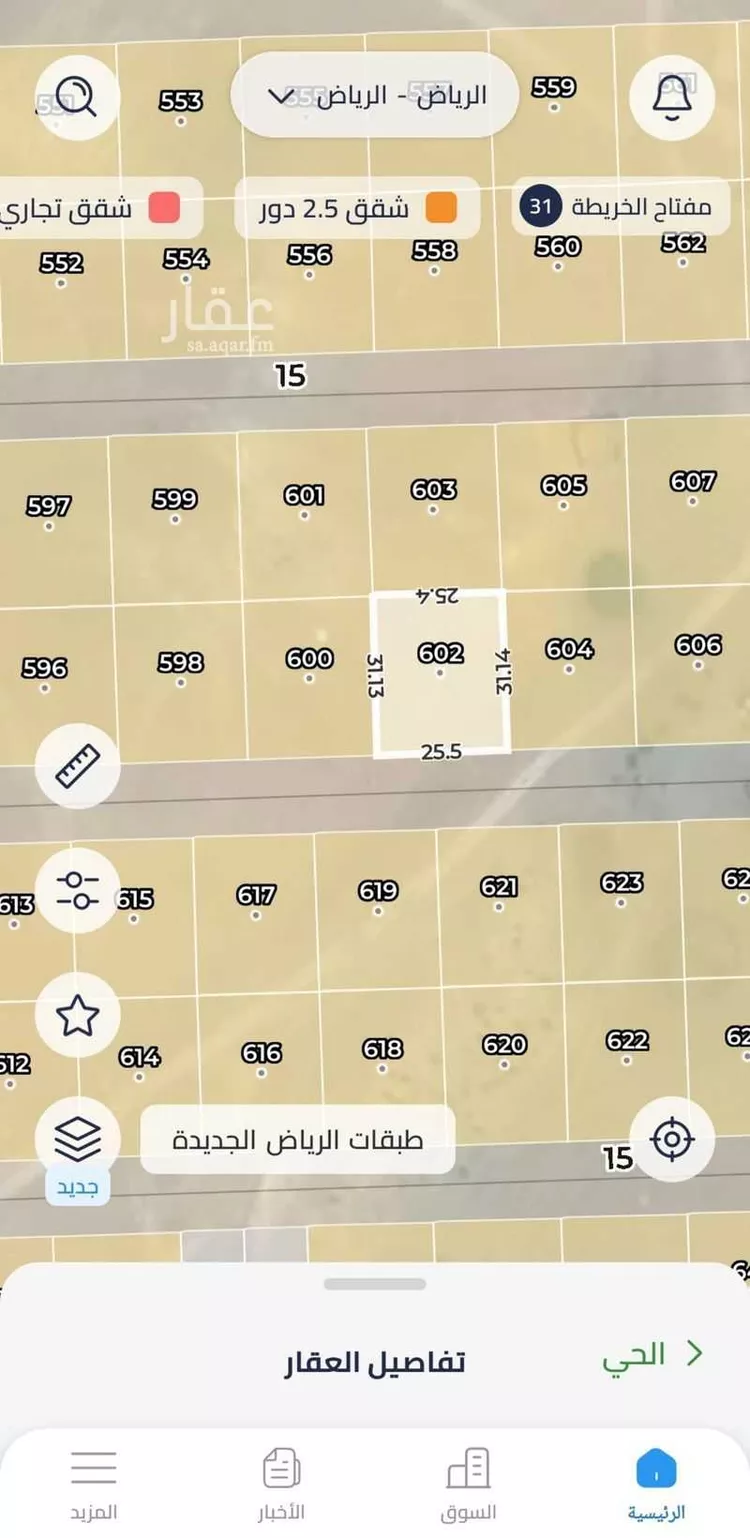Center the map on my location
The height and width of the screenshot is (1538, 750).
tap(672, 1138)
